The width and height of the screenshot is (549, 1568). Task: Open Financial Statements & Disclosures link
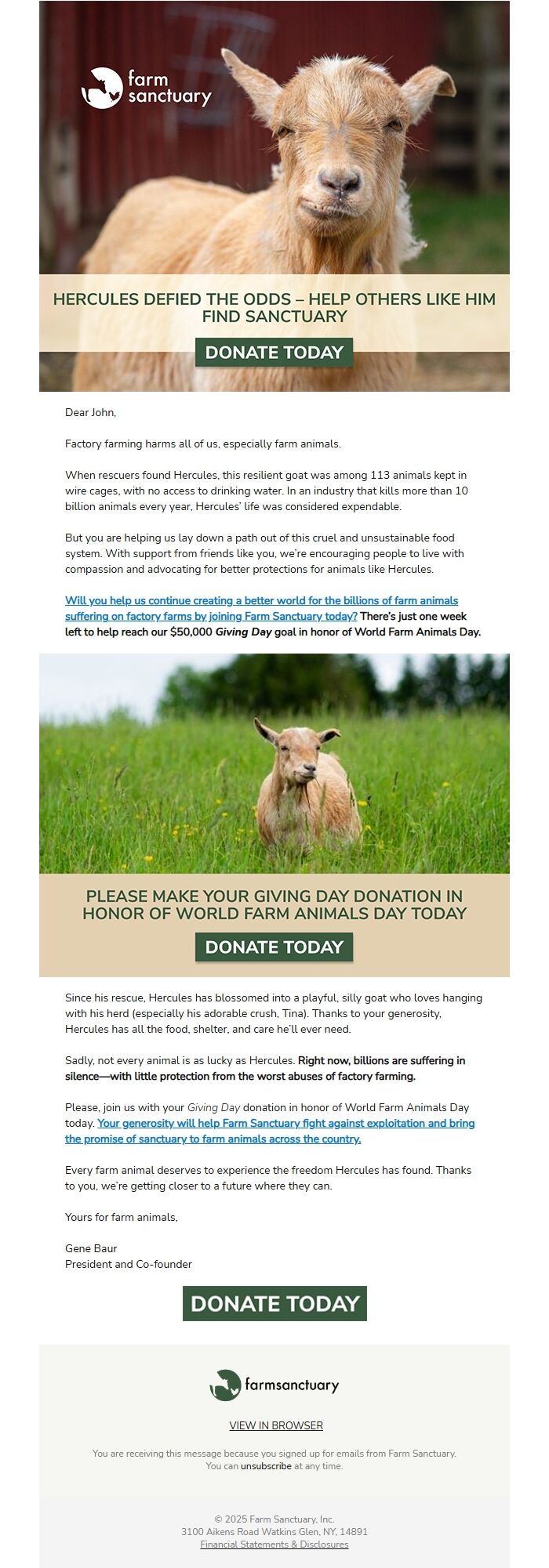(274, 1544)
